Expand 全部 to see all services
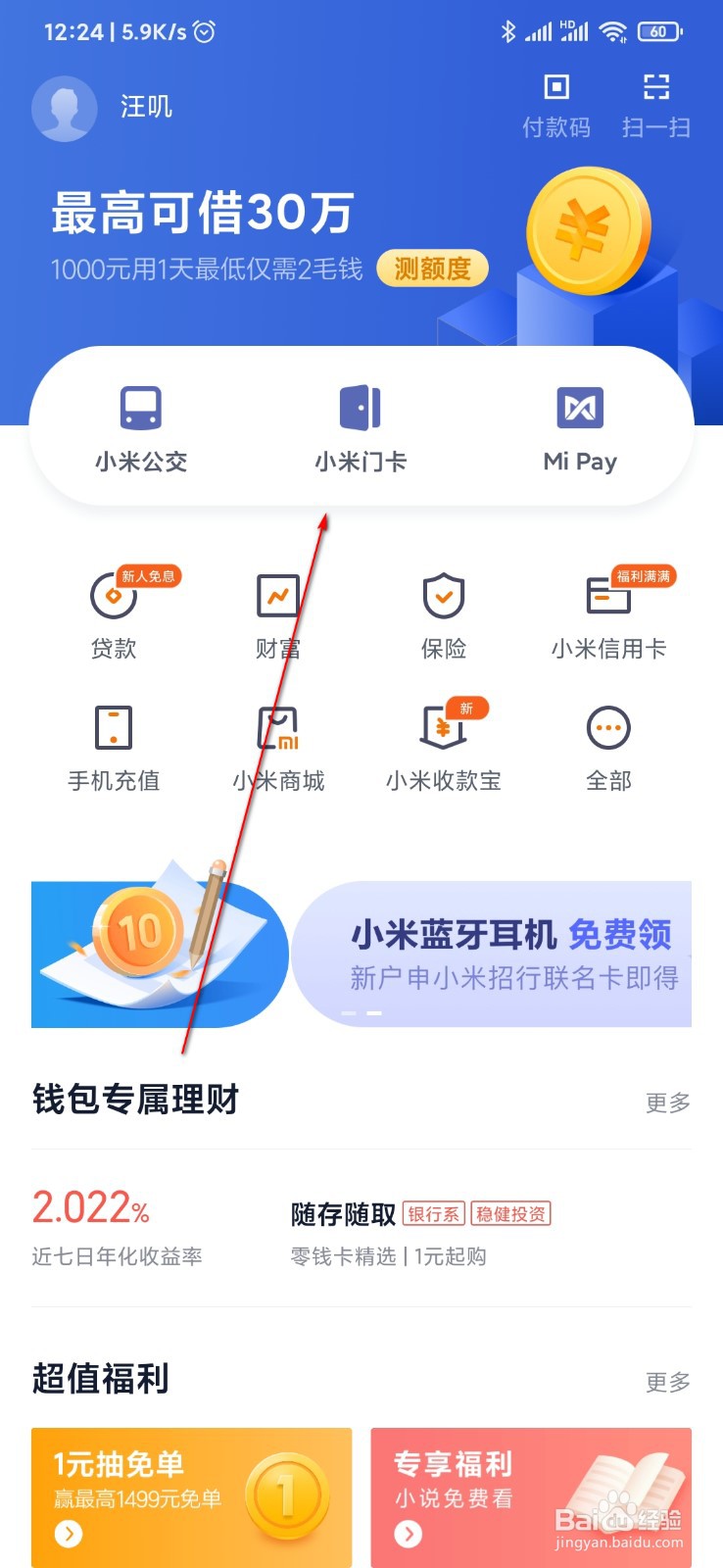Screen dimensions: 723x1568 click(x=607, y=747)
